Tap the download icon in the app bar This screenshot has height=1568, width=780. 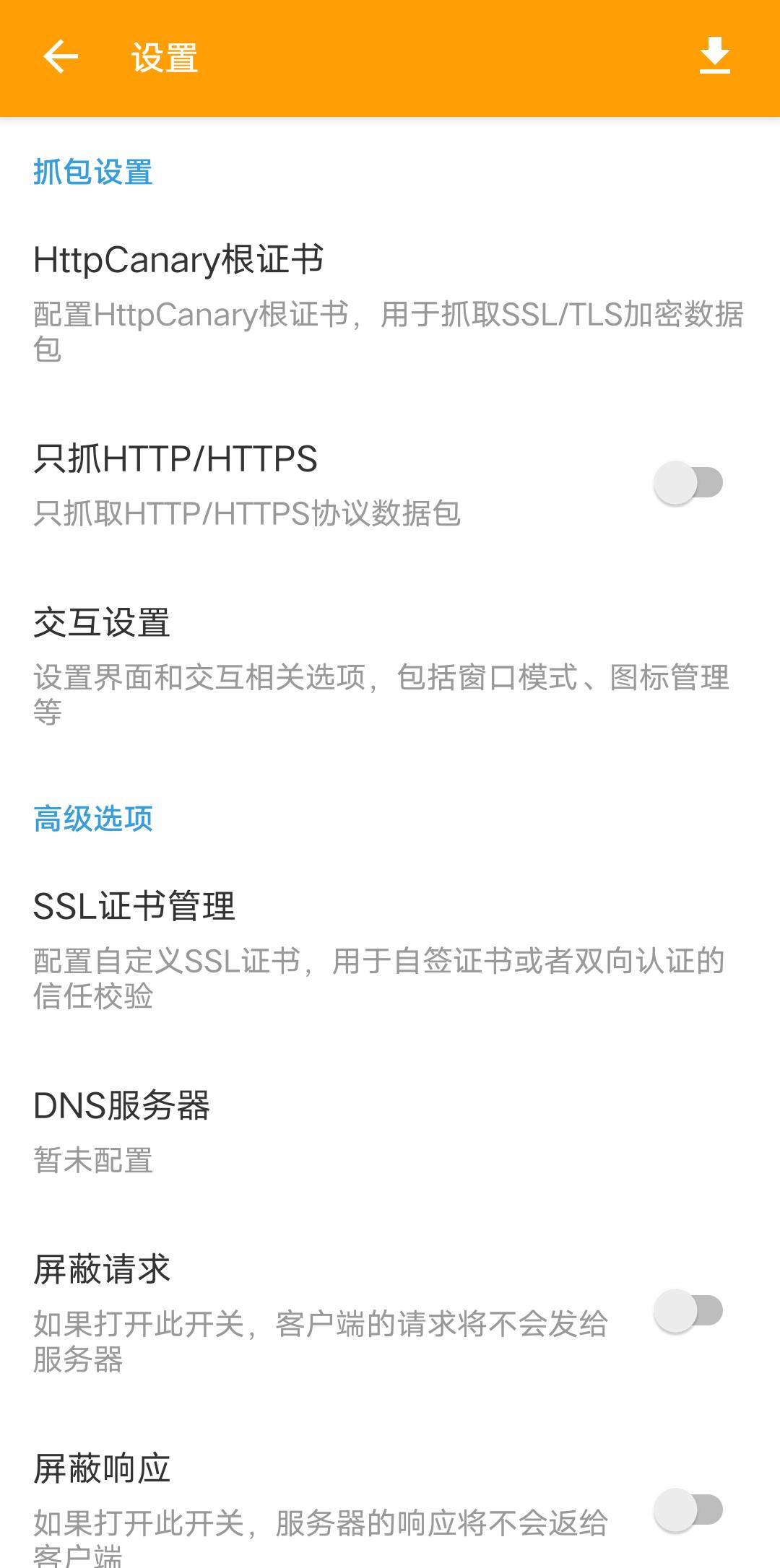coord(714,57)
